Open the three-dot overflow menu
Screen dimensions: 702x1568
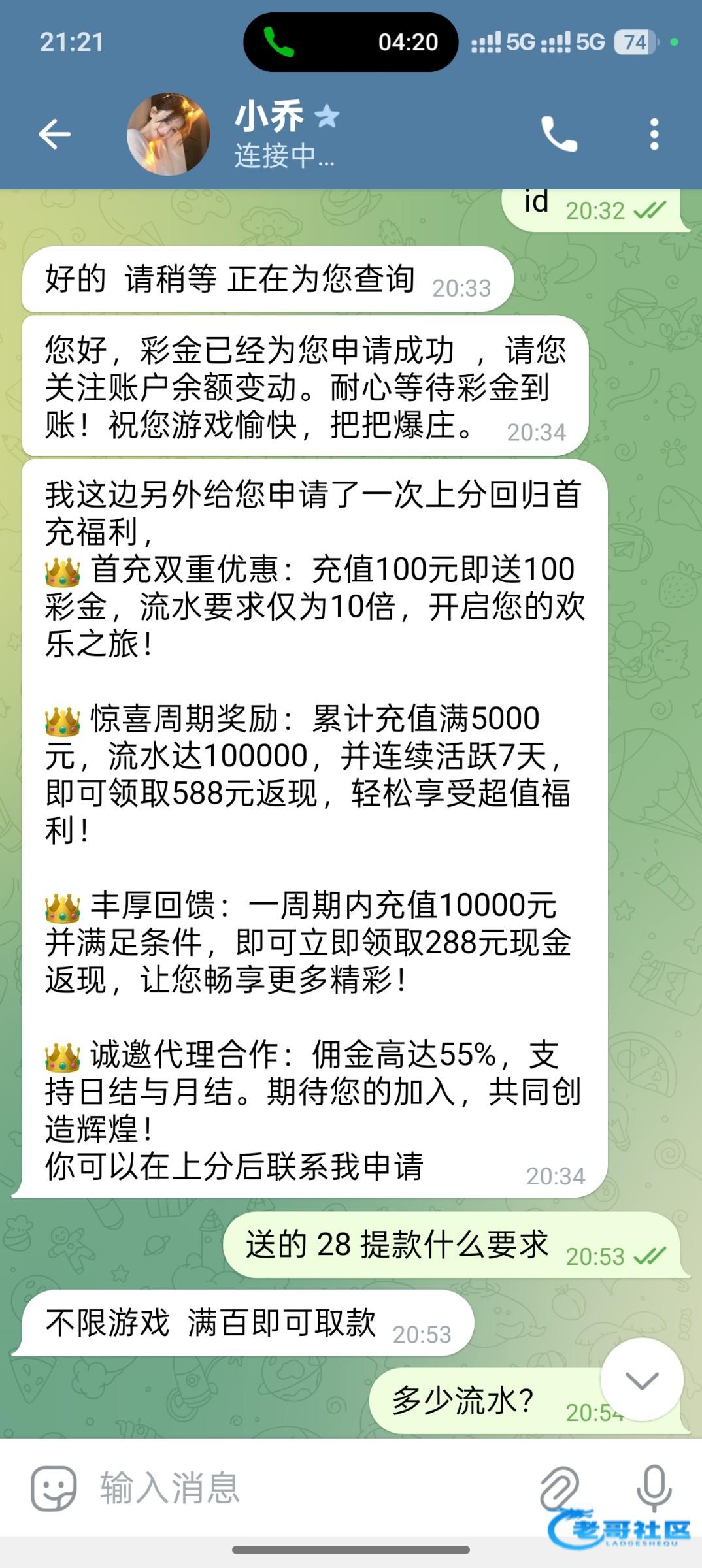click(x=654, y=135)
